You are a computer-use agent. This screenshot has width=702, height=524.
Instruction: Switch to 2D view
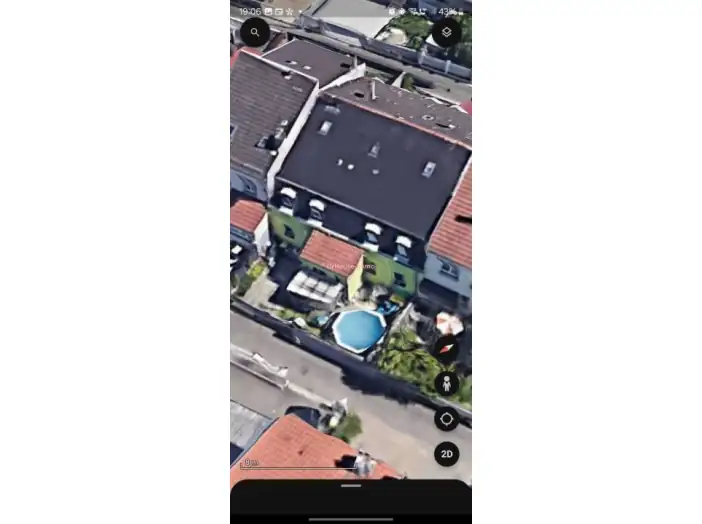click(x=447, y=454)
